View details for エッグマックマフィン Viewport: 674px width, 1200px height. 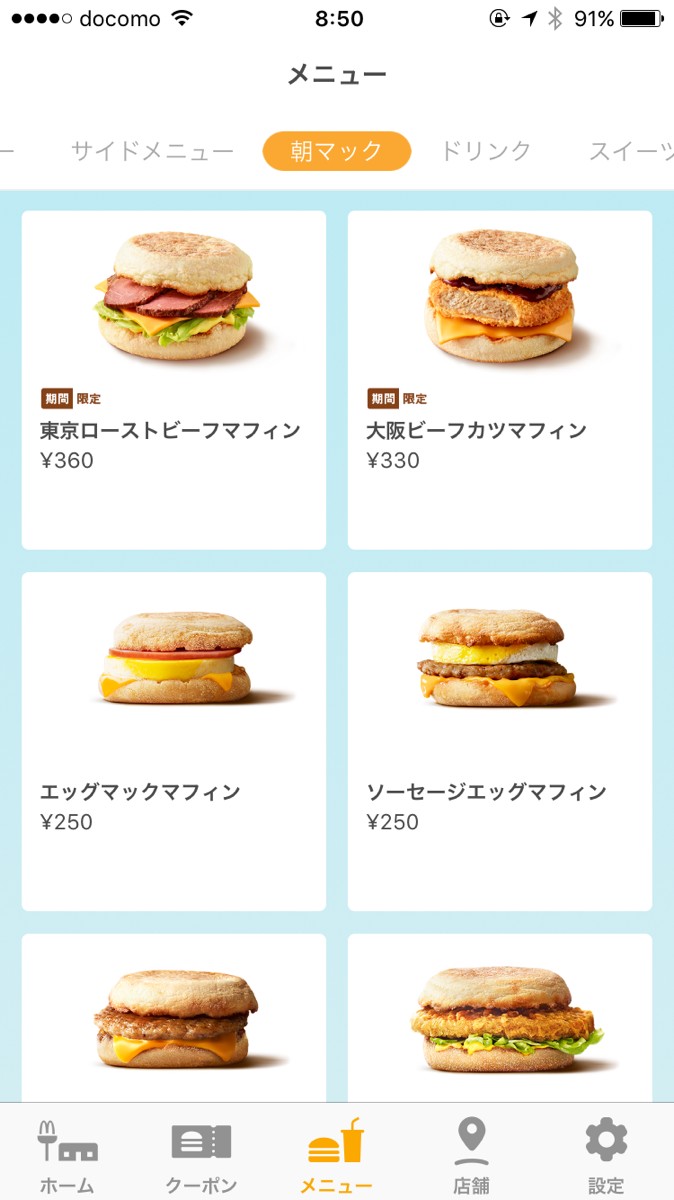coord(174,741)
